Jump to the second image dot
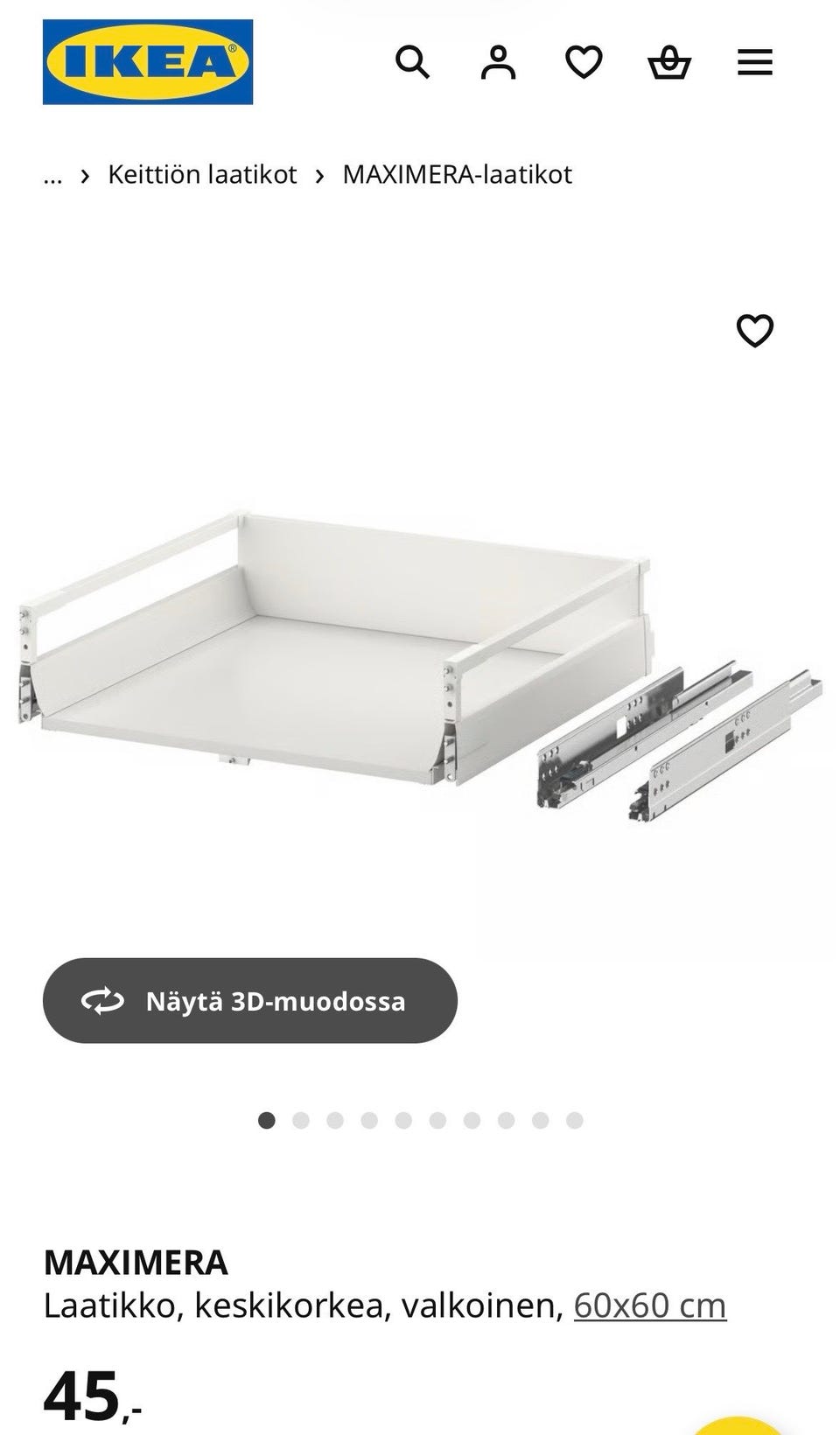The width and height of the screenshot is (840, 1435). (301, 1120)
